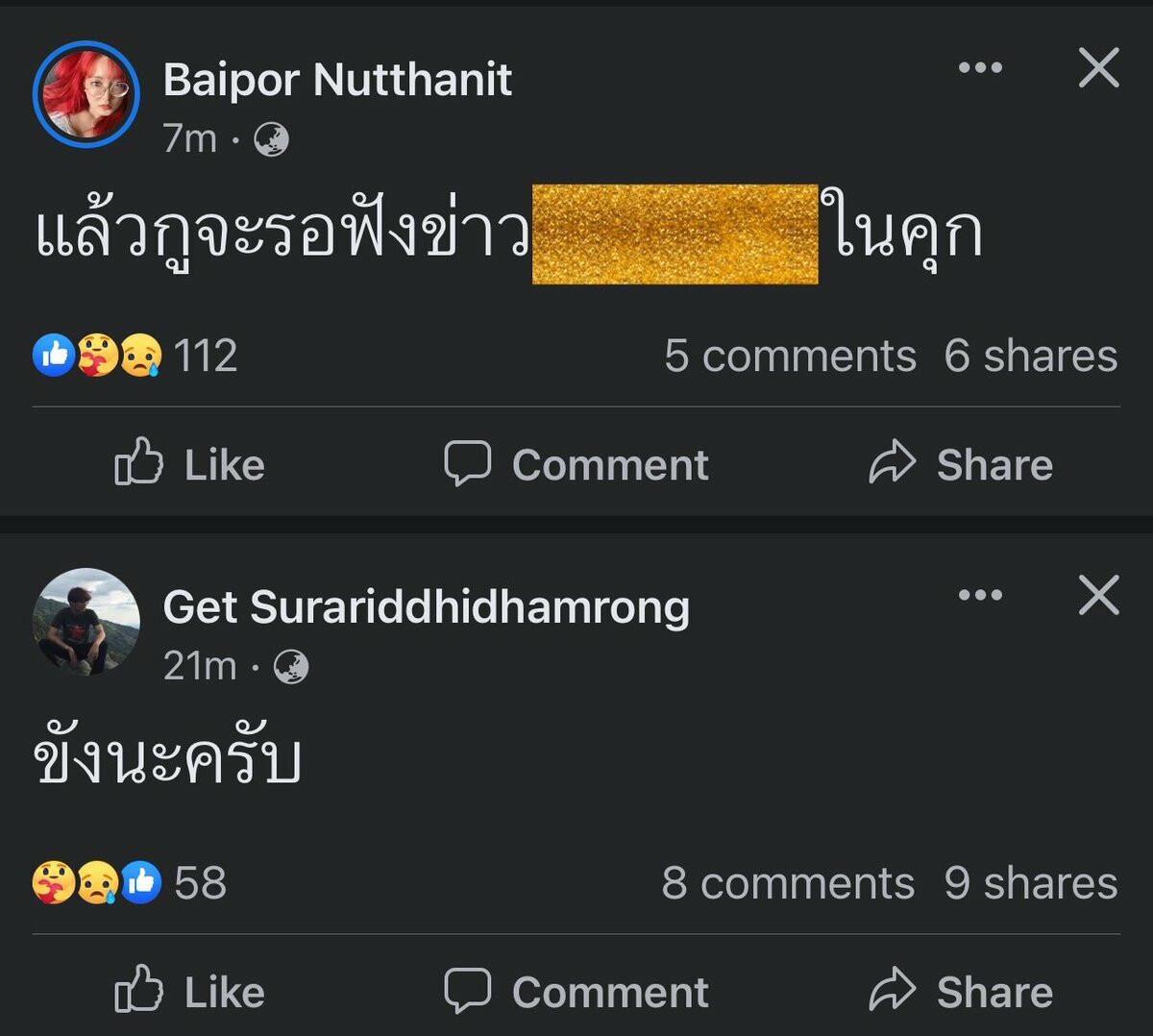View the 9 shares of Get's post

tap(1030, 882)
